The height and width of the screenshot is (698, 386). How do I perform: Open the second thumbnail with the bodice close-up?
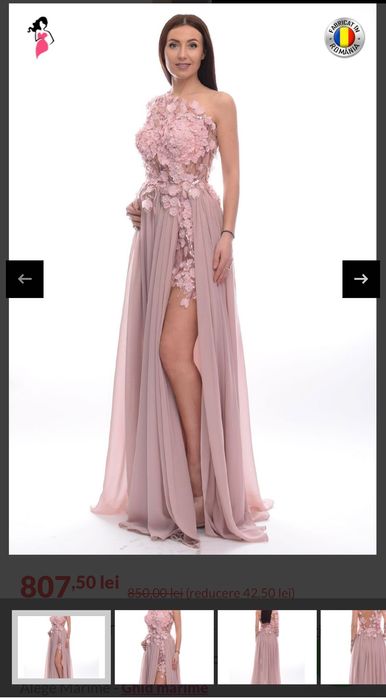tap(164, 647)
